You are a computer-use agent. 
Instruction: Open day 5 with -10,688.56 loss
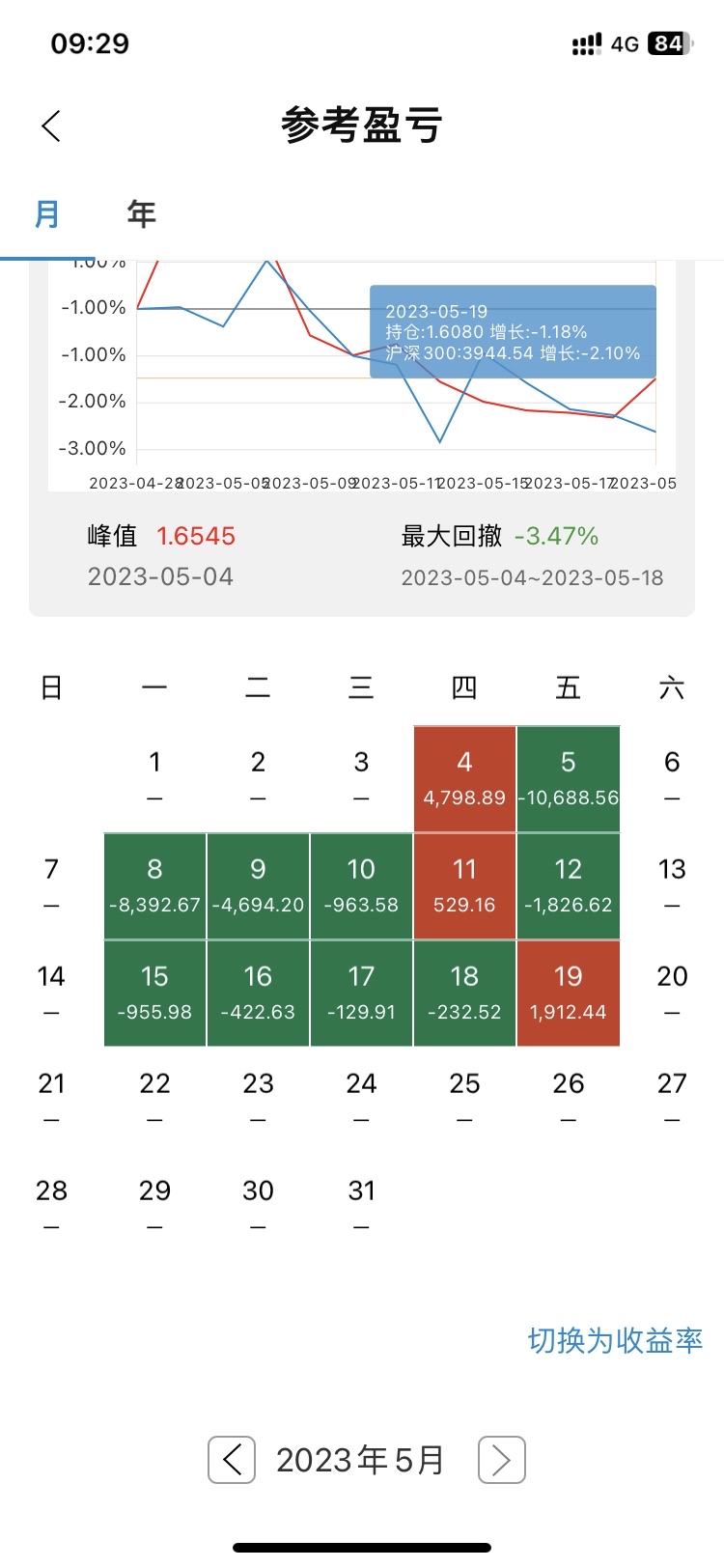pyautogui.click(x=569, y=778)
